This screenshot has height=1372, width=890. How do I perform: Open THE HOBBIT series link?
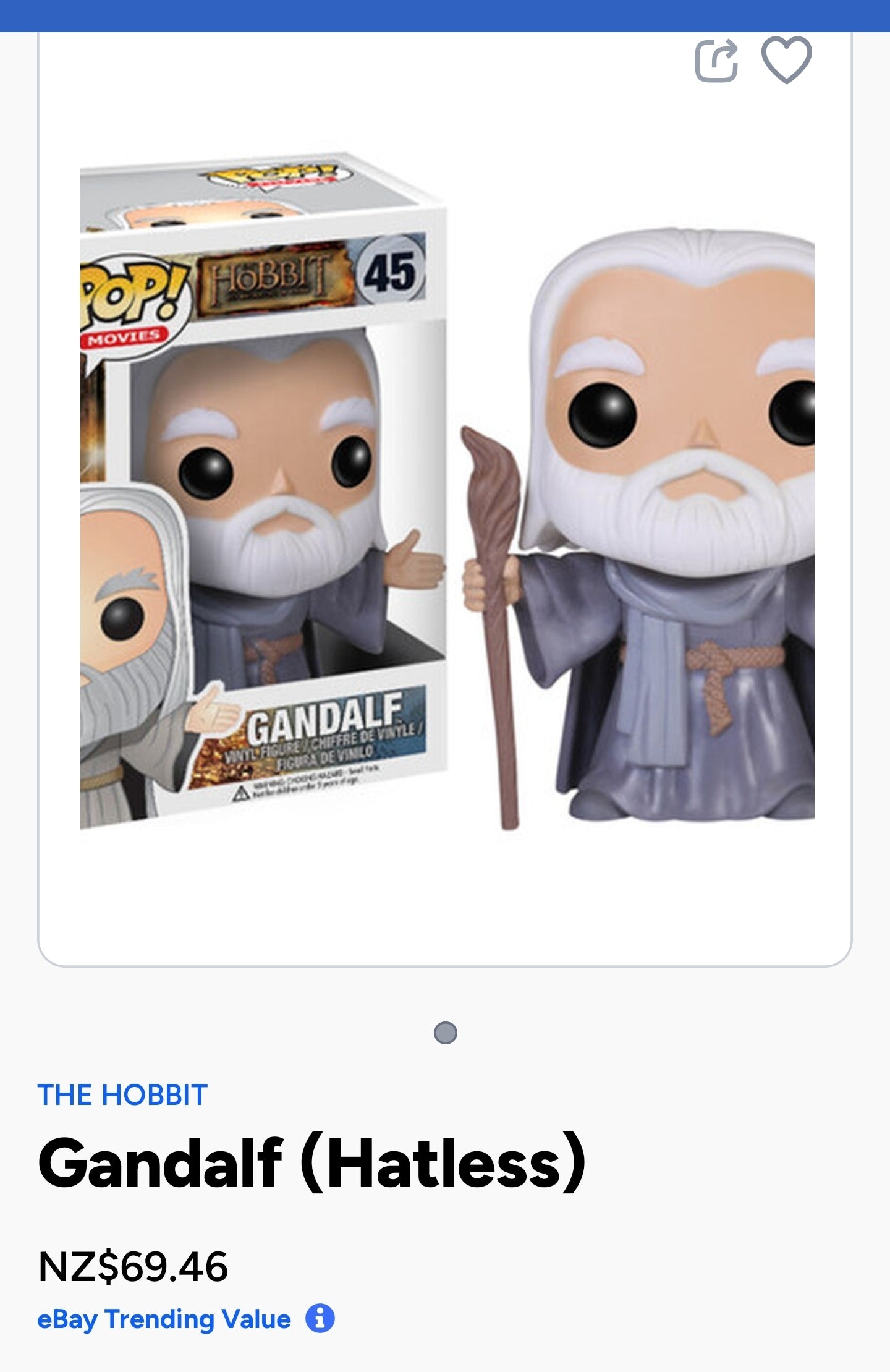pyautogui.click(x=122, y=1095)
